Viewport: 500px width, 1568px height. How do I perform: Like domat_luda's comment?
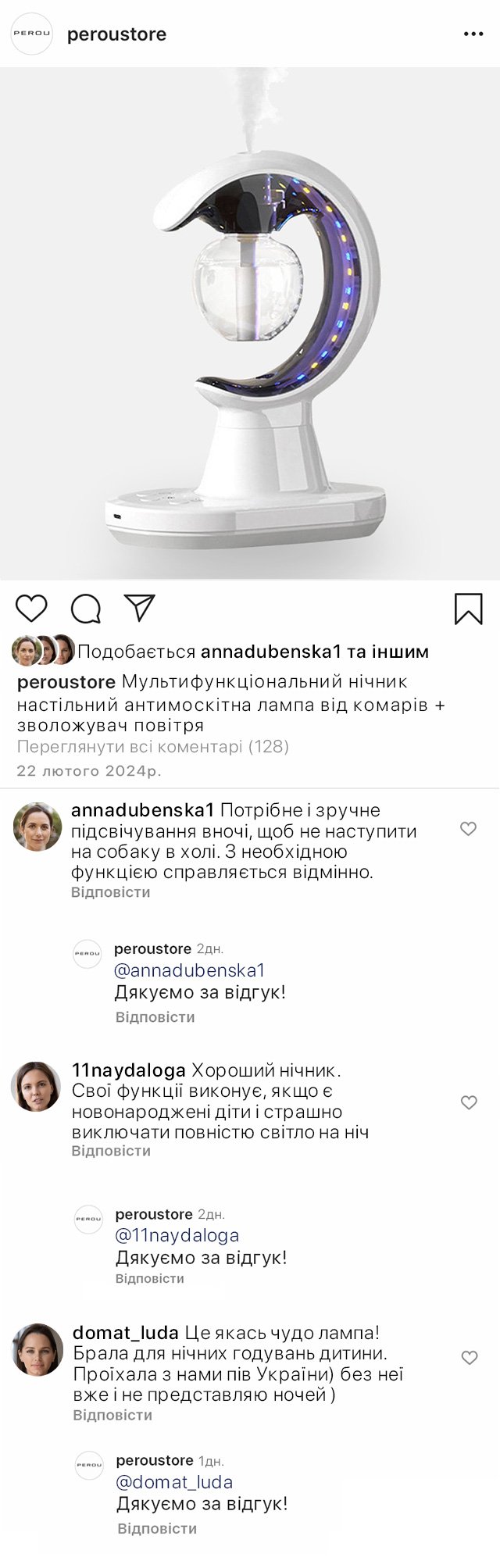[470, 1358]
